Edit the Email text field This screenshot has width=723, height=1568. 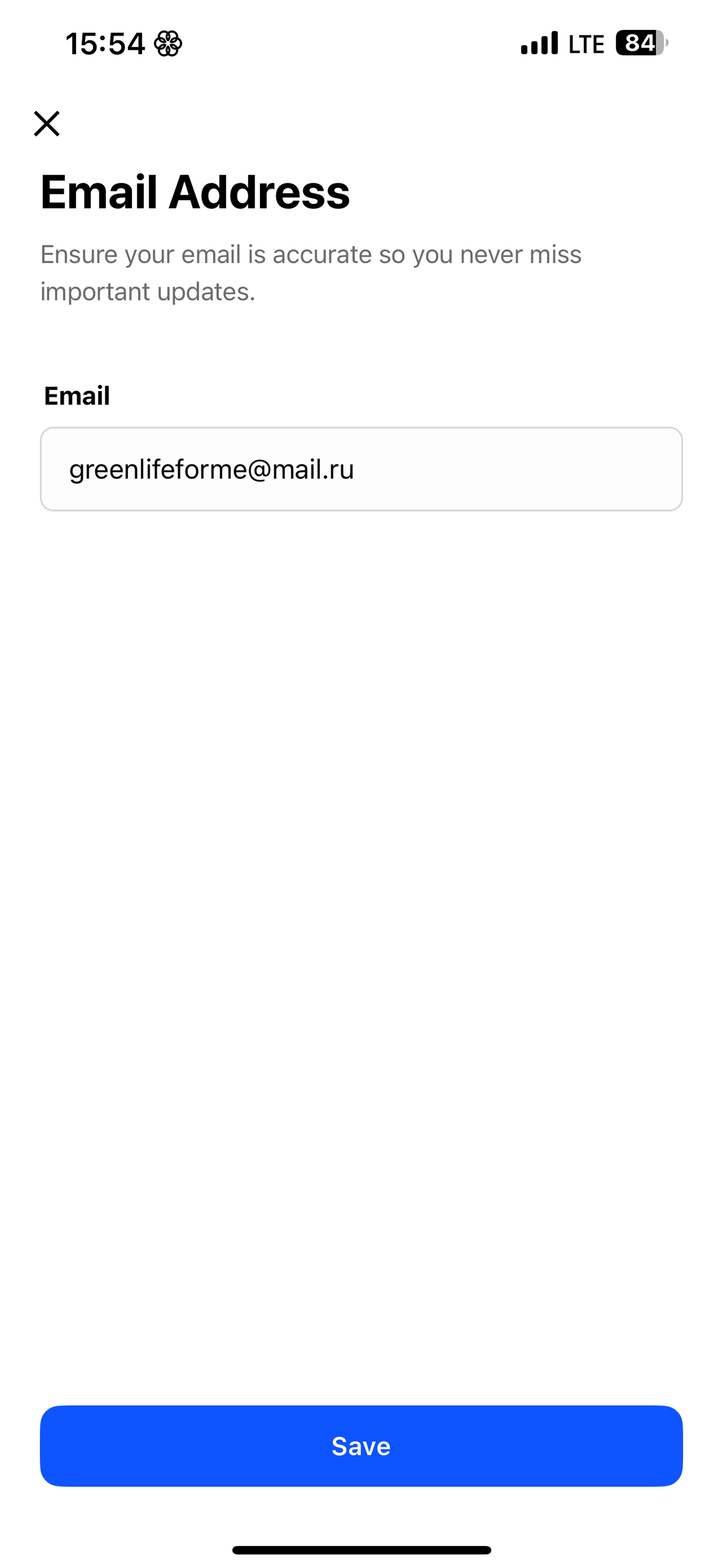tap(361, 469)
